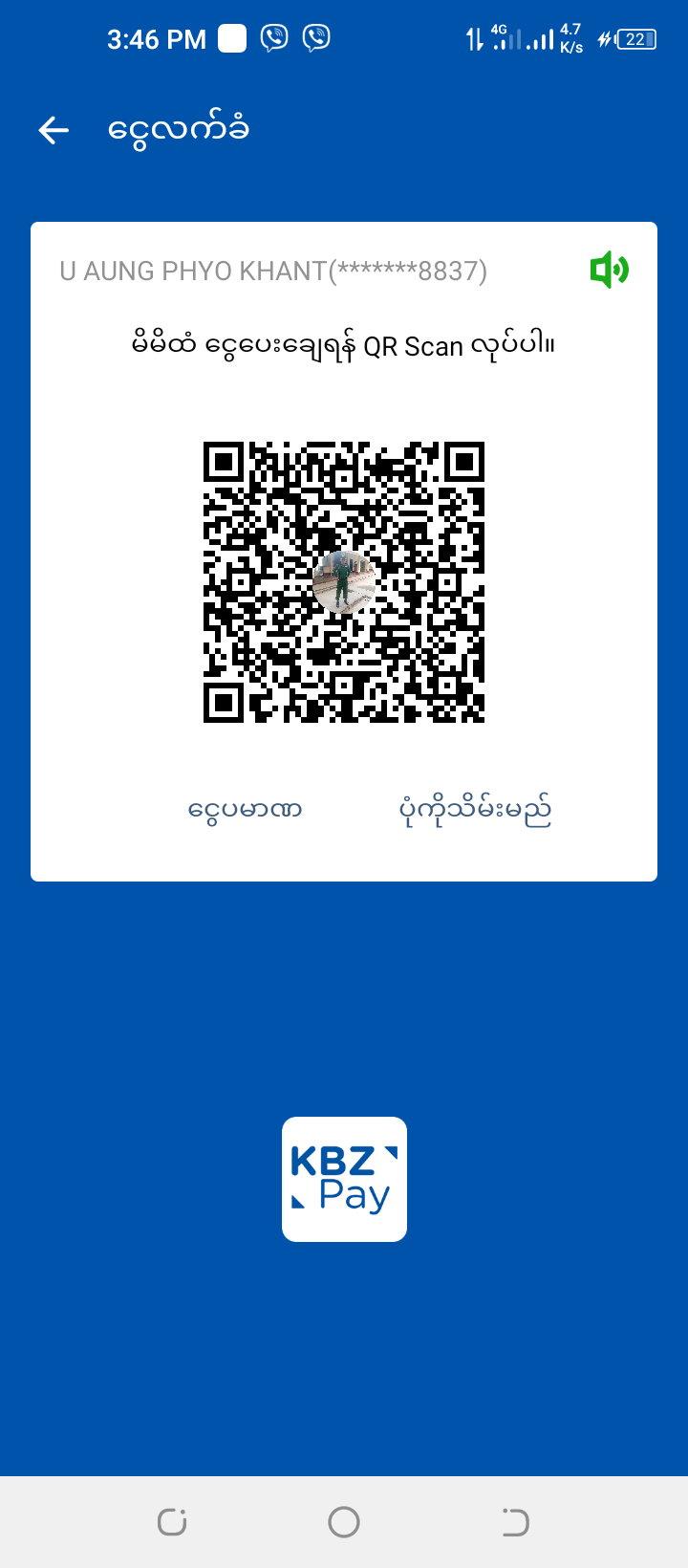Open the system home screen
This screenshot has height=1568, width=688.
(344, 1521)
